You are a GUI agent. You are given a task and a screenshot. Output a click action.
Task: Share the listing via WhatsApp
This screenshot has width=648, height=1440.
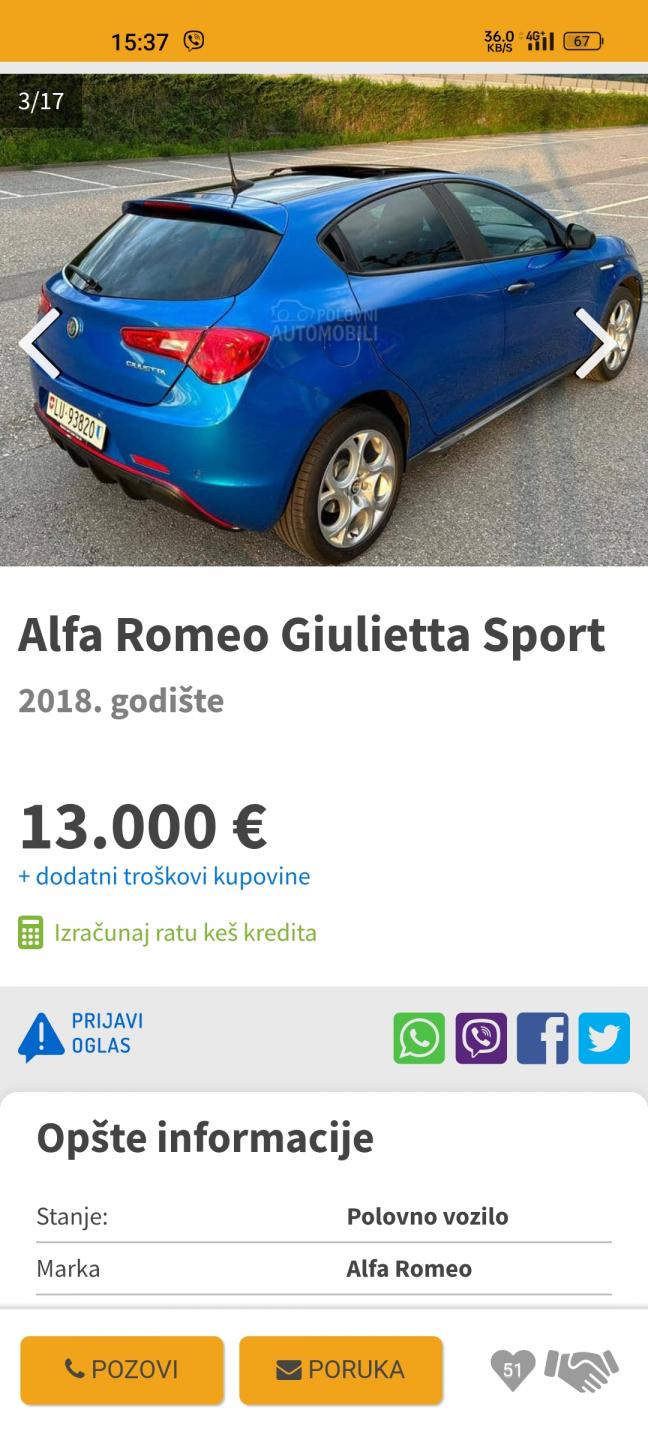pos(419,1038)
